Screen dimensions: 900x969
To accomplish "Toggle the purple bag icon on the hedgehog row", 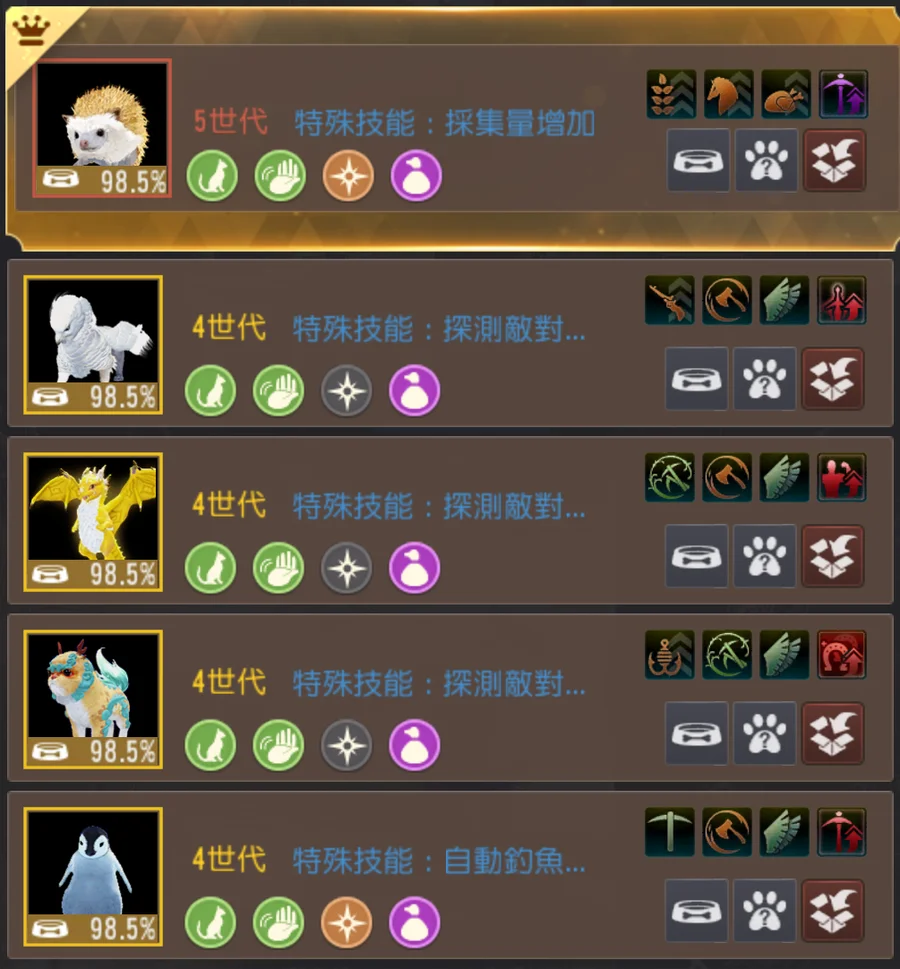I will click(x=415, y=175).
